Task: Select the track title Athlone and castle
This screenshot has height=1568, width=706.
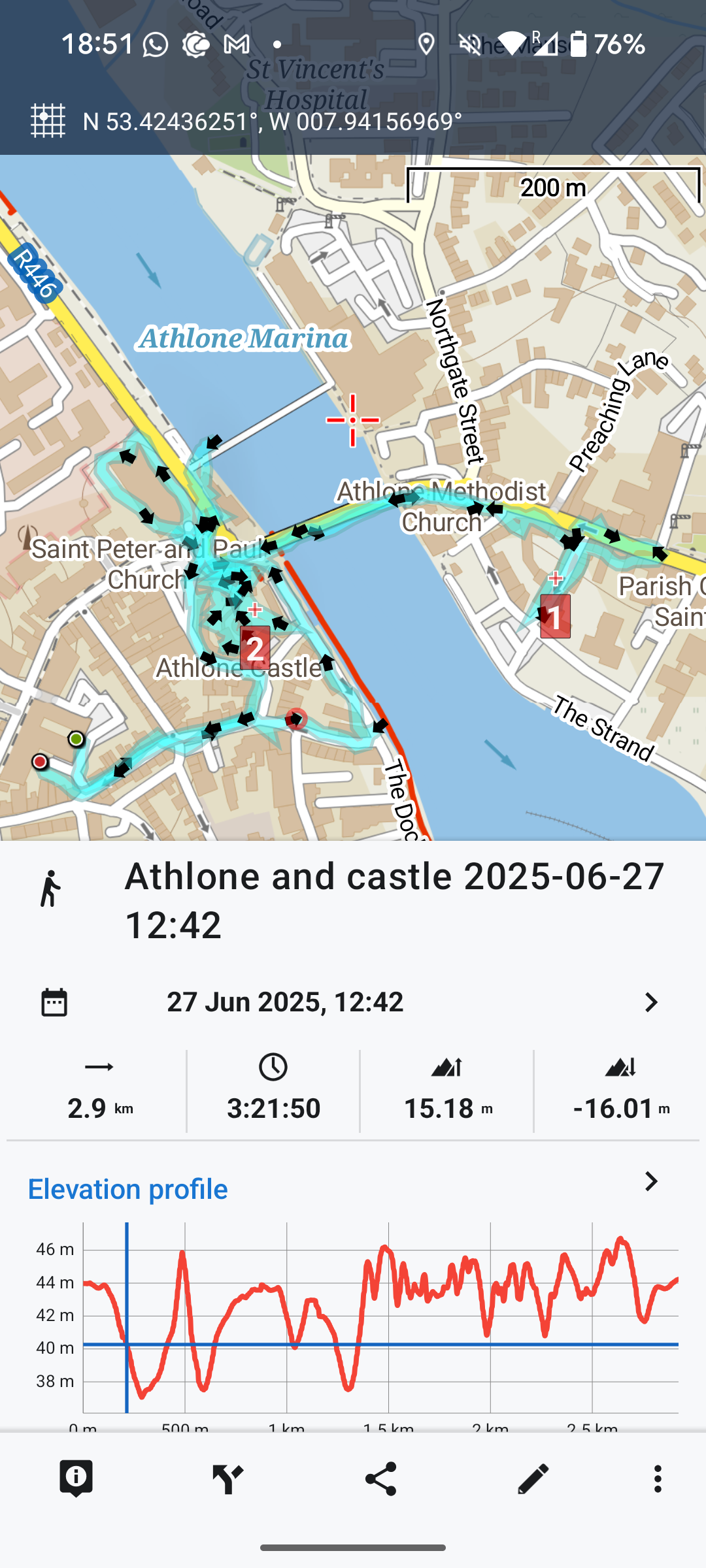Action: point(394,900)
